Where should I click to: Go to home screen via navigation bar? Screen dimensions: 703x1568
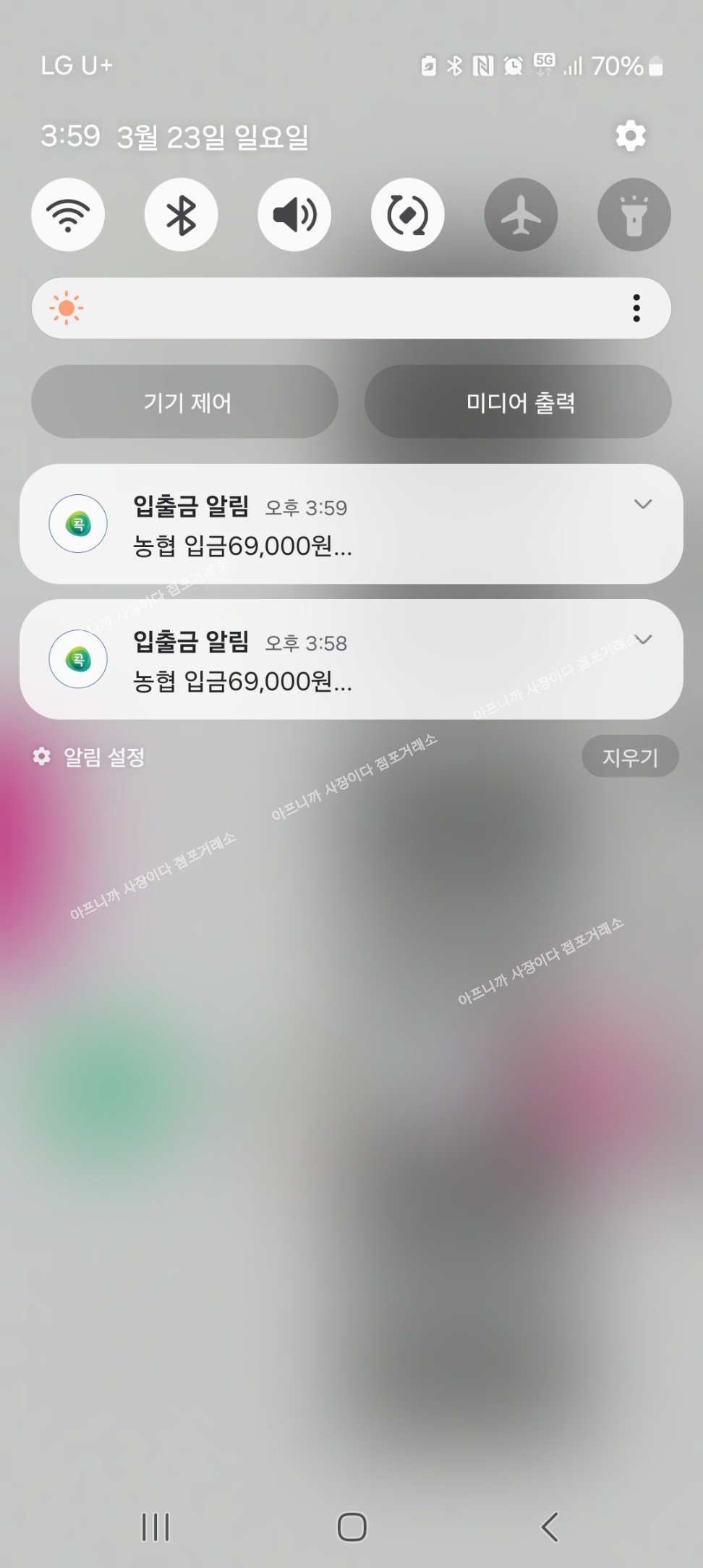click(x=352, y=1527)
